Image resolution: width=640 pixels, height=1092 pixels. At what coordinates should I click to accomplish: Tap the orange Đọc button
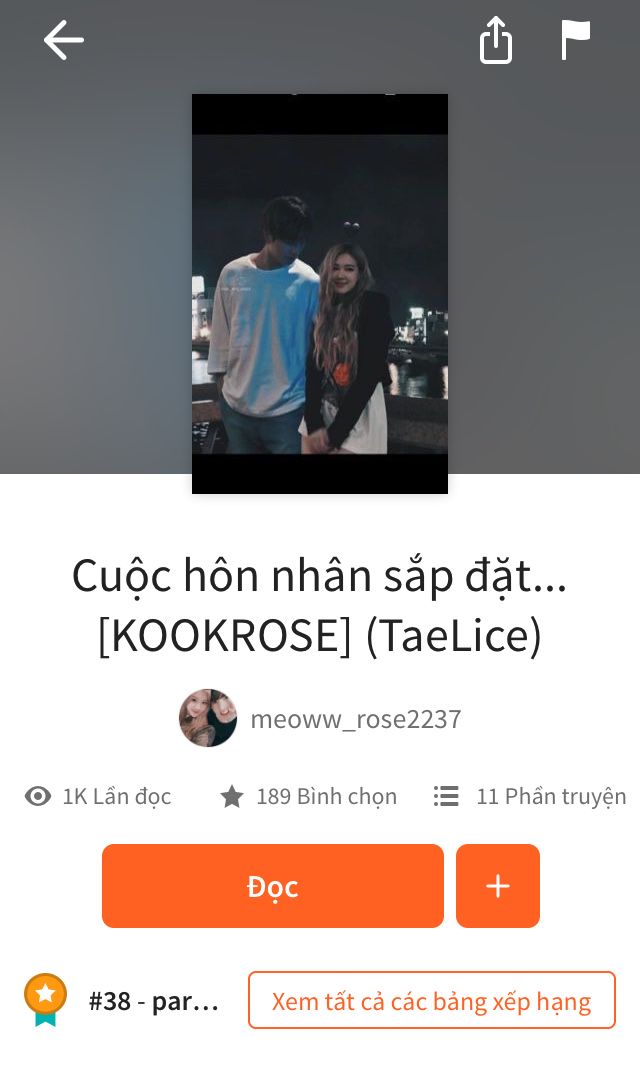pyautogui.click(x=272, y=886)
